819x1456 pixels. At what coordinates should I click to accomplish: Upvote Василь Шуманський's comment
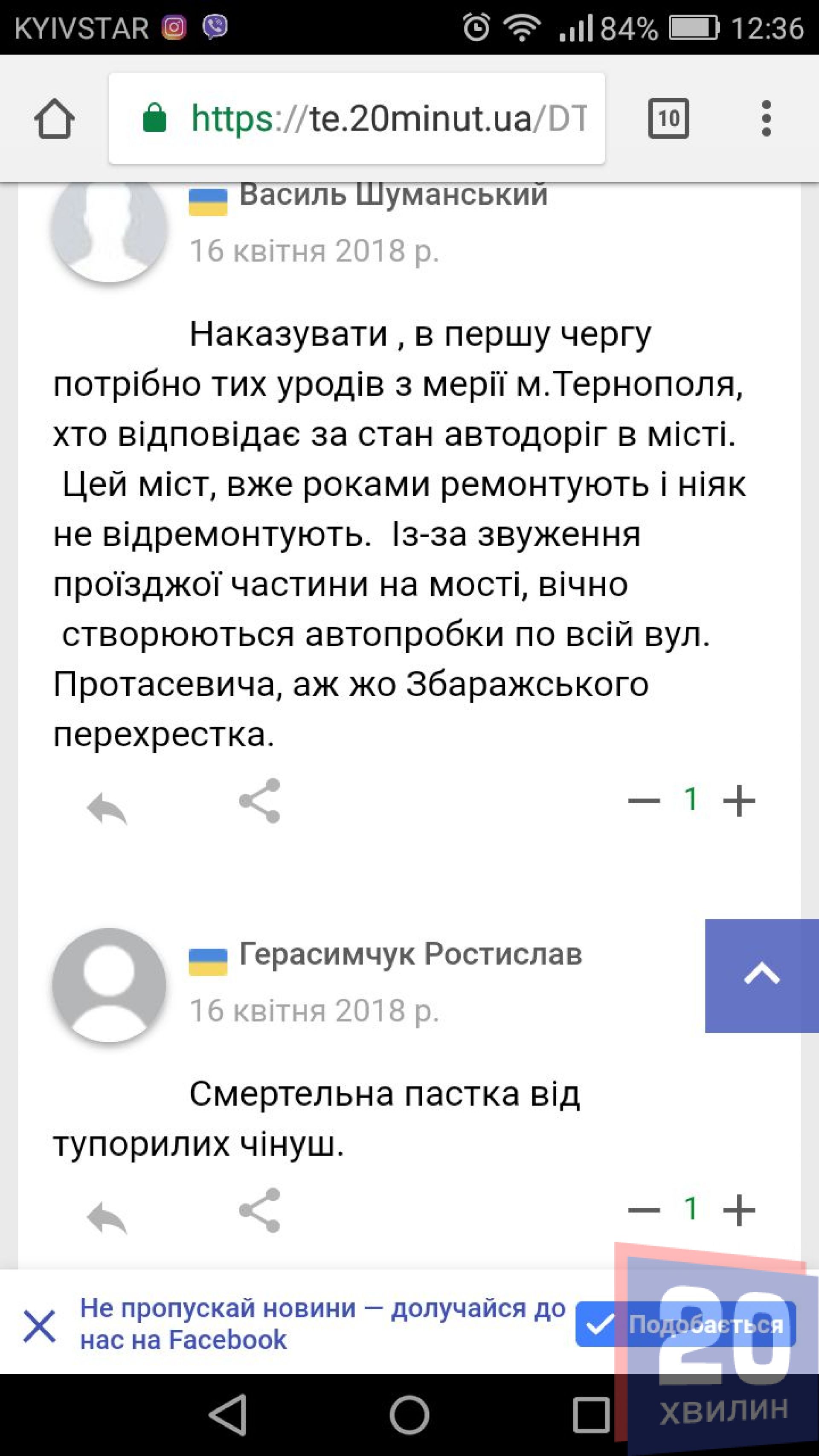point(739,800)
